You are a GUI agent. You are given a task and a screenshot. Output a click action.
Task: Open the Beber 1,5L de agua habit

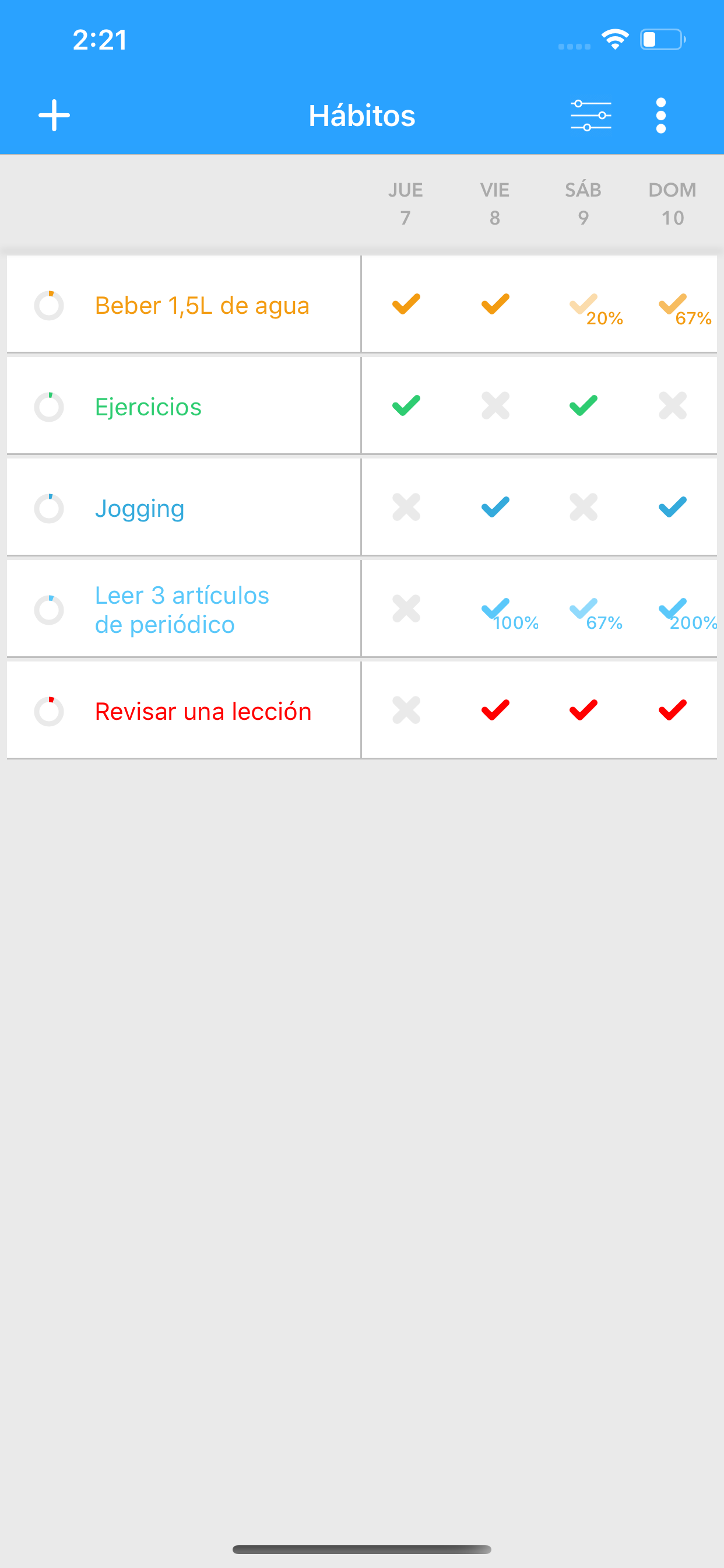[x=184, y=304]
